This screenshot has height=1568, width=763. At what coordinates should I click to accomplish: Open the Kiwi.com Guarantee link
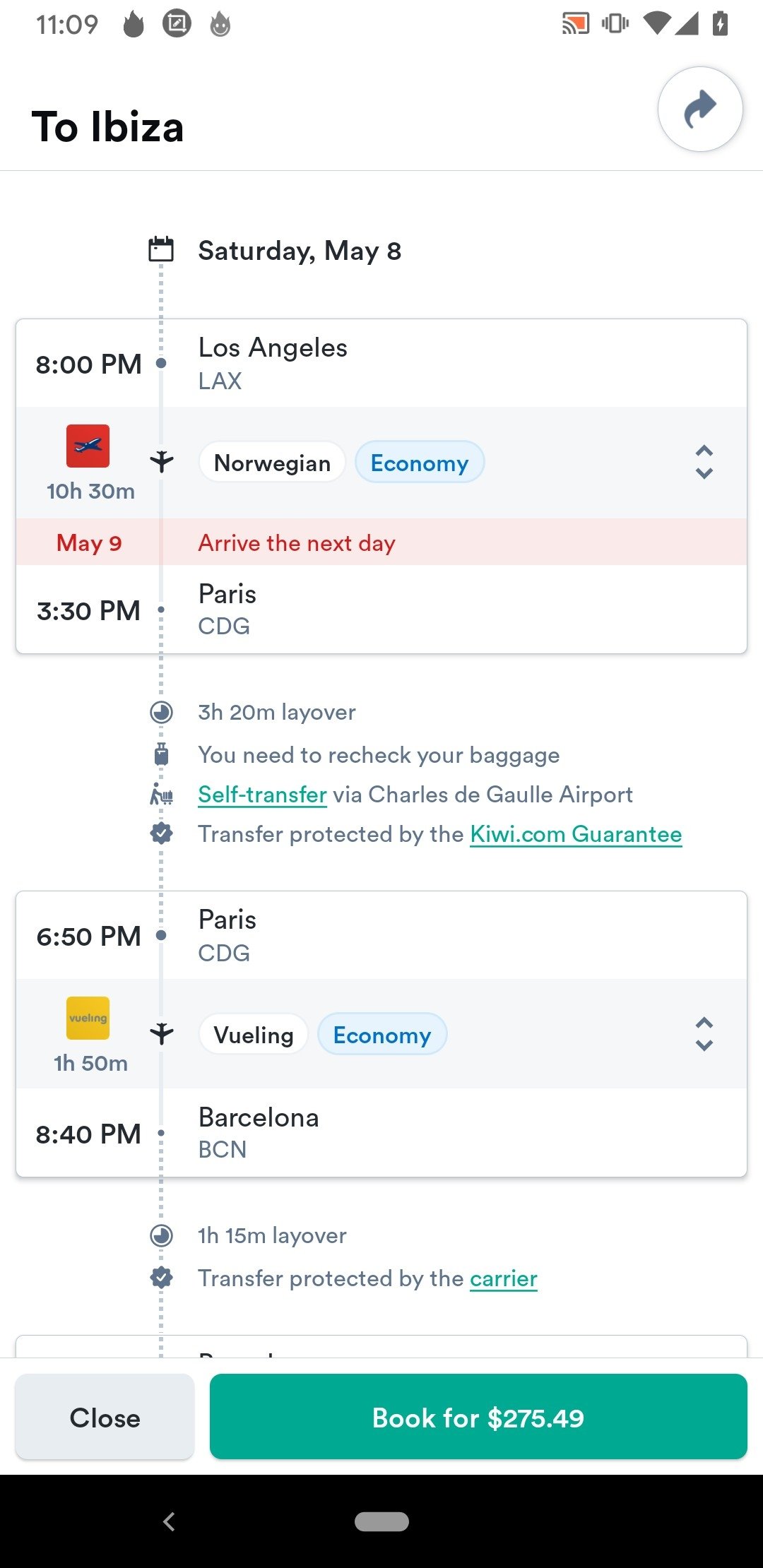(576, 834)
